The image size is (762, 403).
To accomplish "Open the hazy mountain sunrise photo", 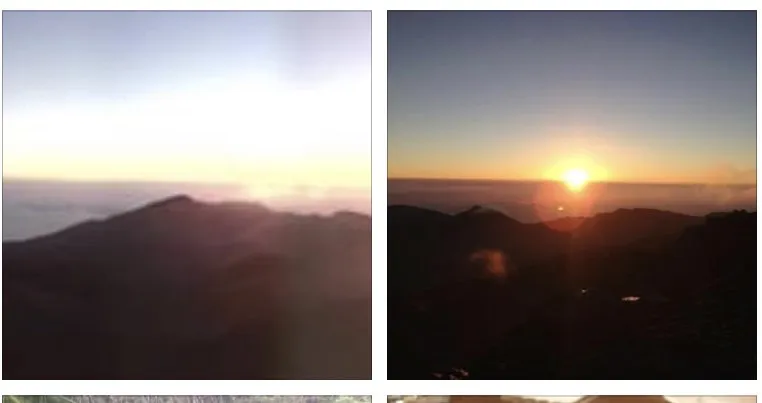I will (x=187, y=195).
